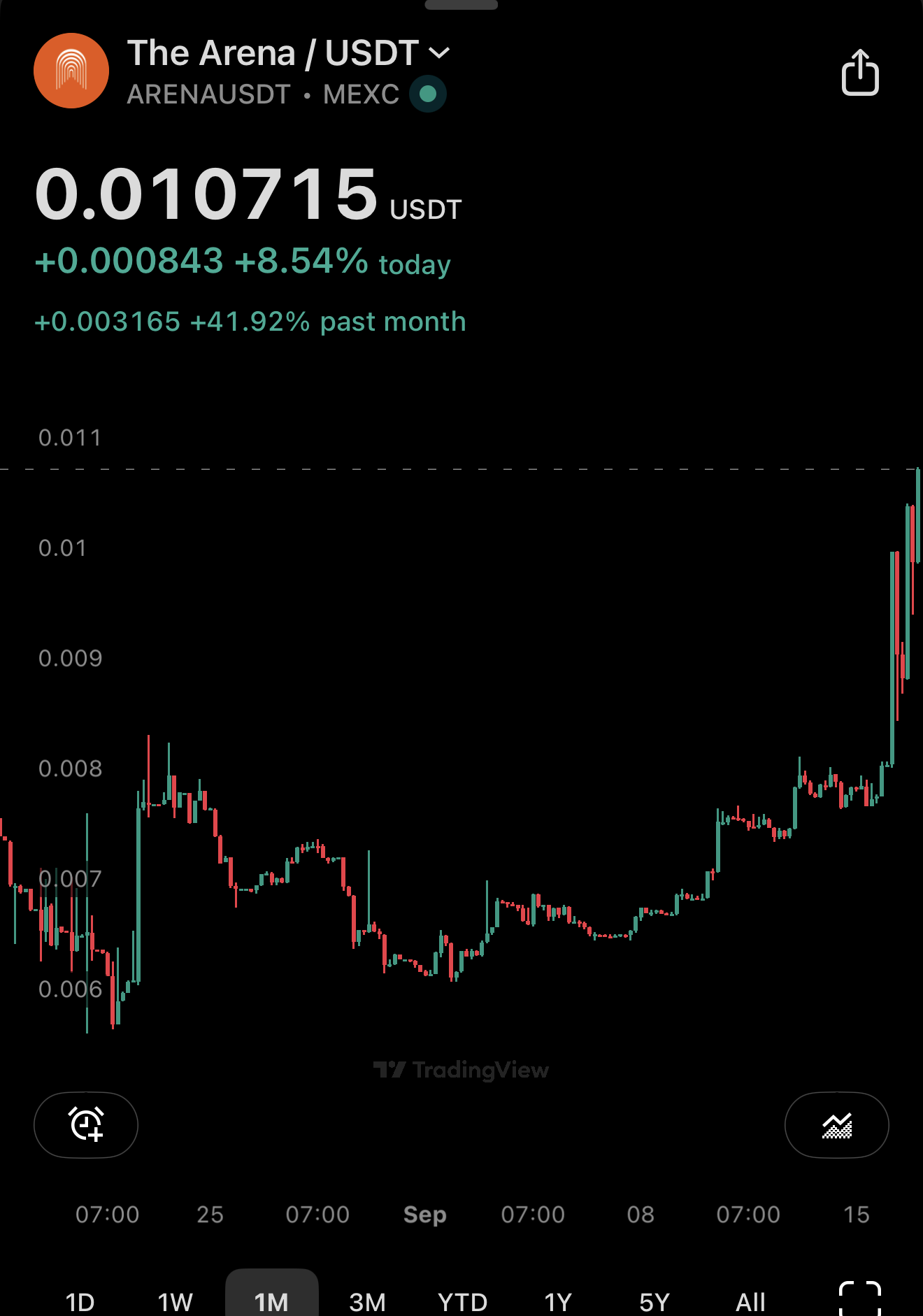Select the 5Y time range
The image size is (923, 1316).
click(654, 1301)
